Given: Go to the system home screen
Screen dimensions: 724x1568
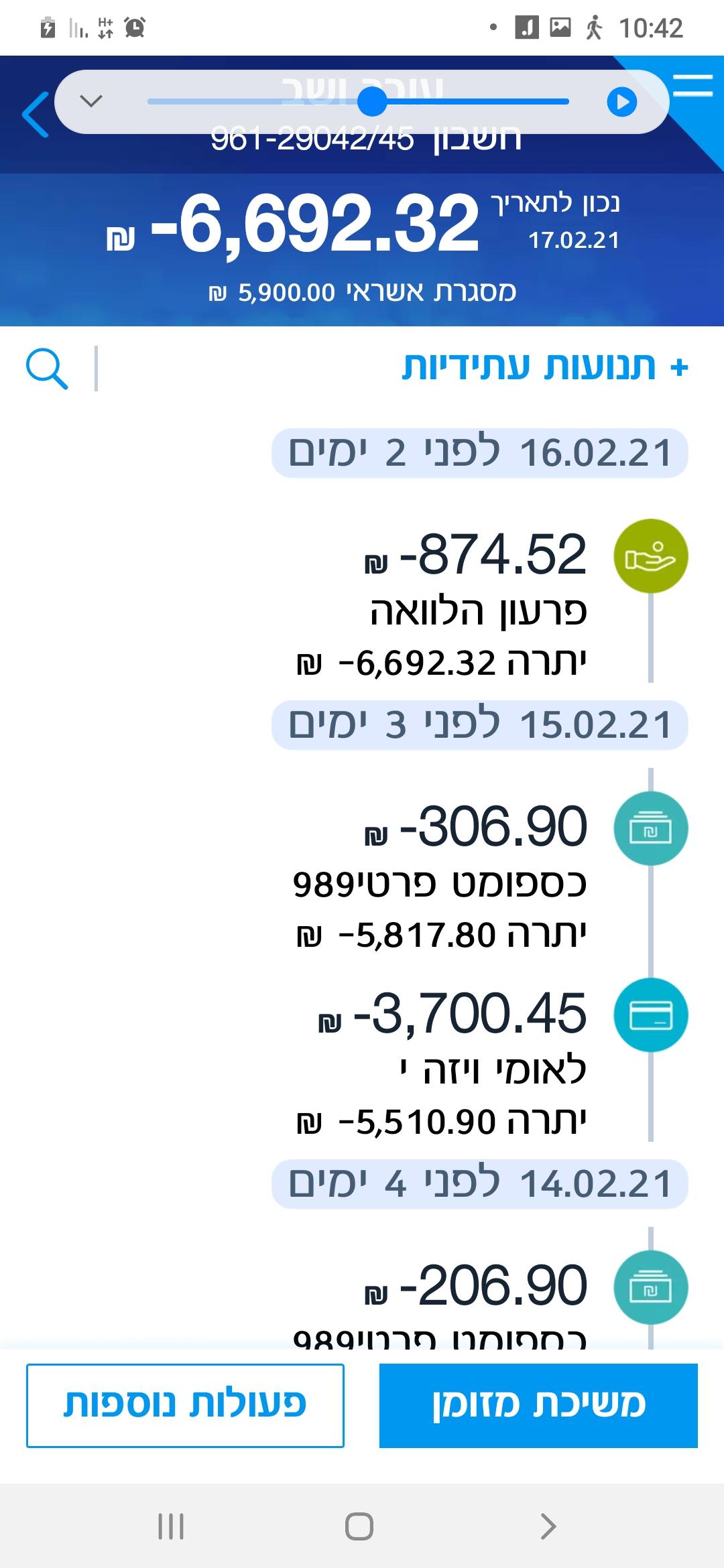Looking at the screenshot, I should pyautogui.click(x=359, y=1526).
